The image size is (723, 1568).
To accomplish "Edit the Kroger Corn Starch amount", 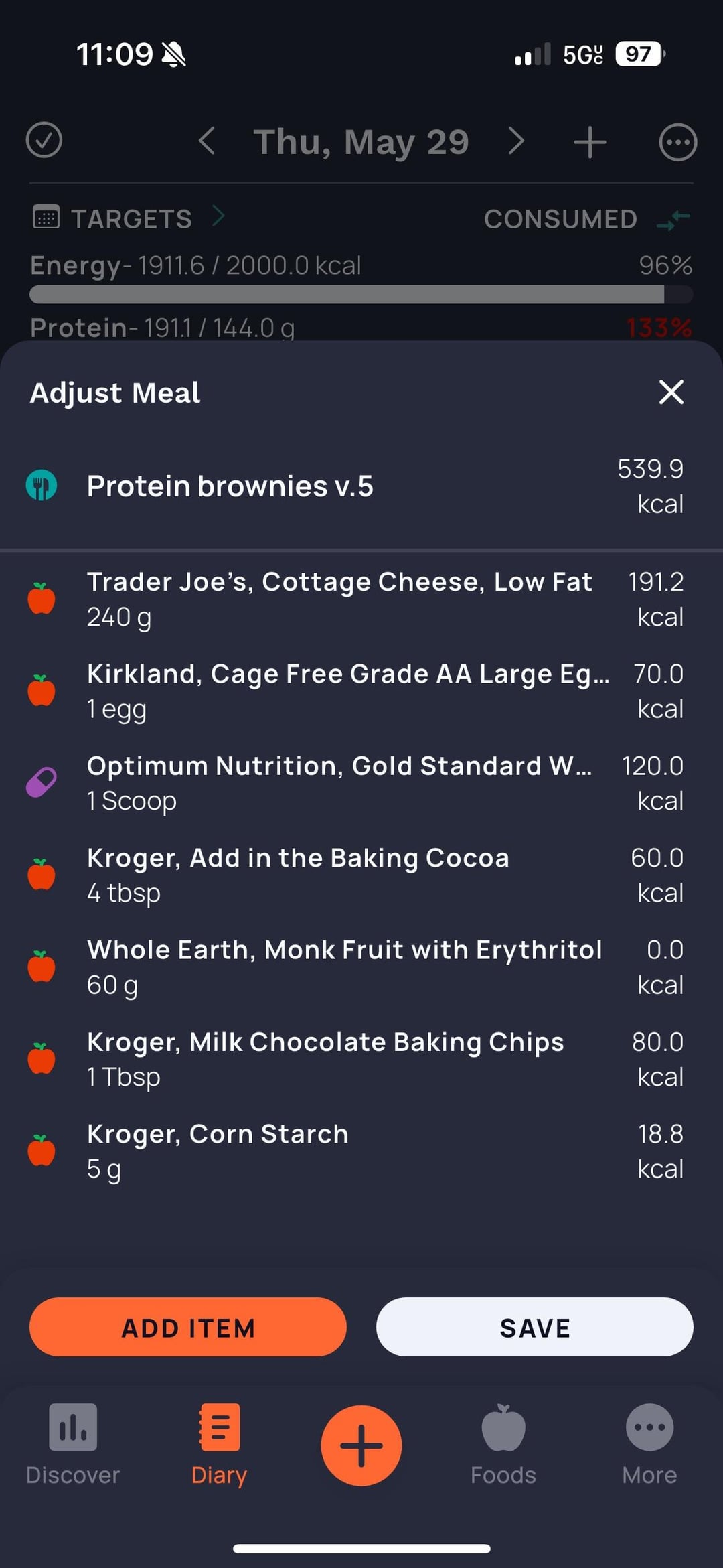I will 361,1151.
